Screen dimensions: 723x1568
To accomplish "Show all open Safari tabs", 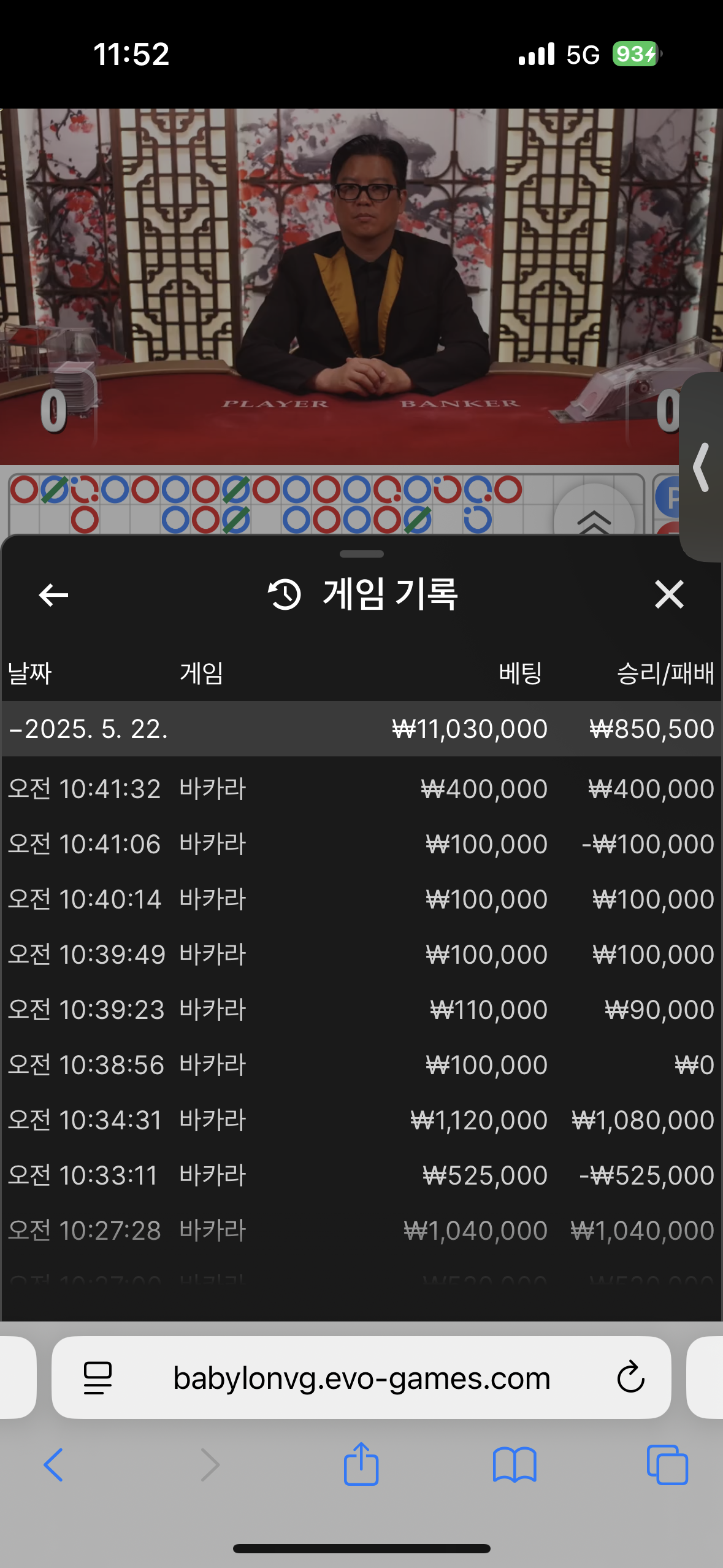I will [667, 1464].
